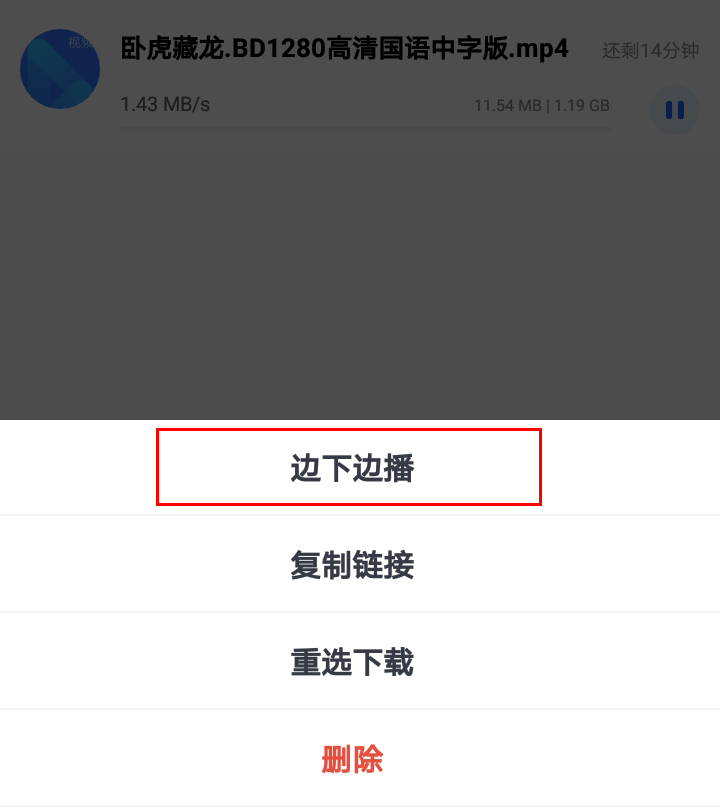Tap 删除 to delete the download task
The width and height of the screenshot is (720, 808).
[350, 759]
